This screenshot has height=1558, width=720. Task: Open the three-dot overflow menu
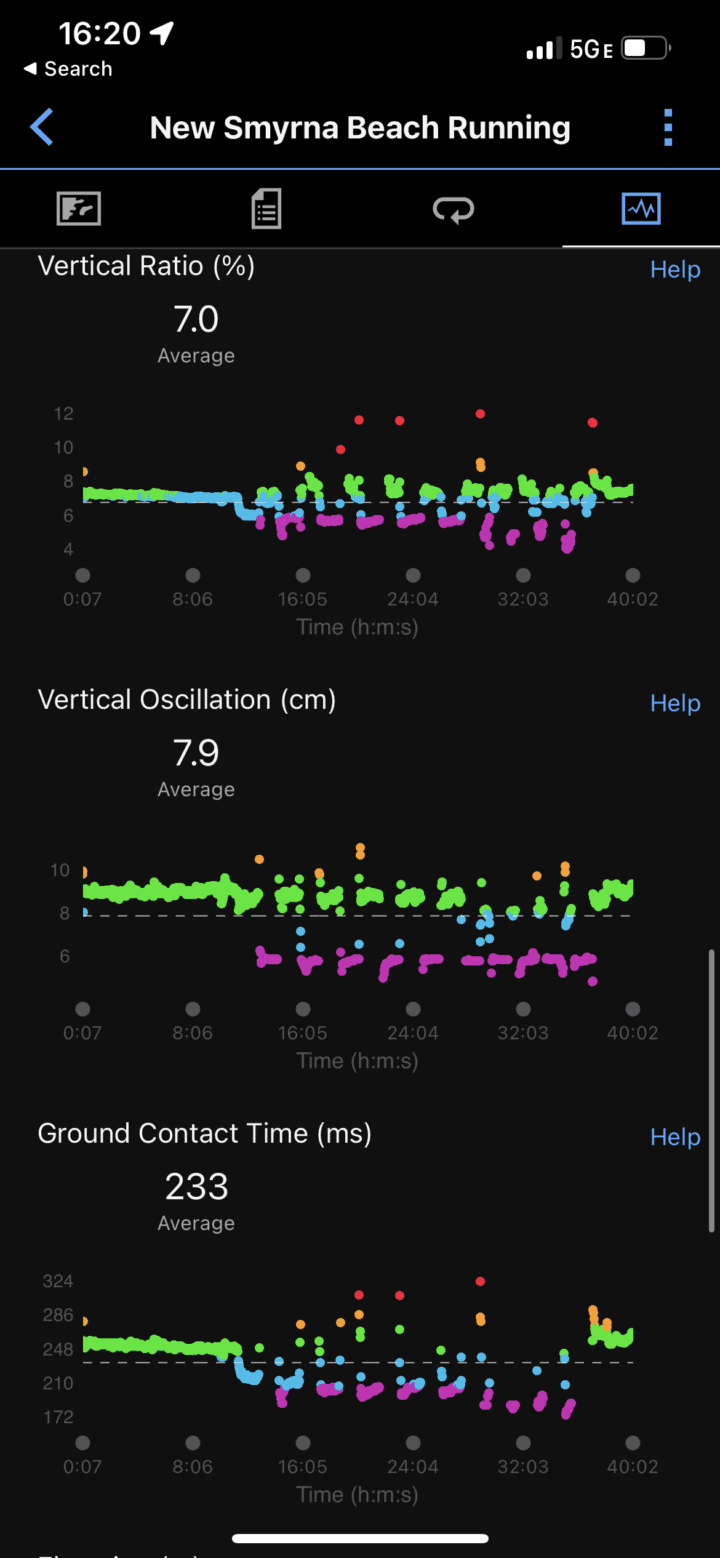click(x=668, y=128)
